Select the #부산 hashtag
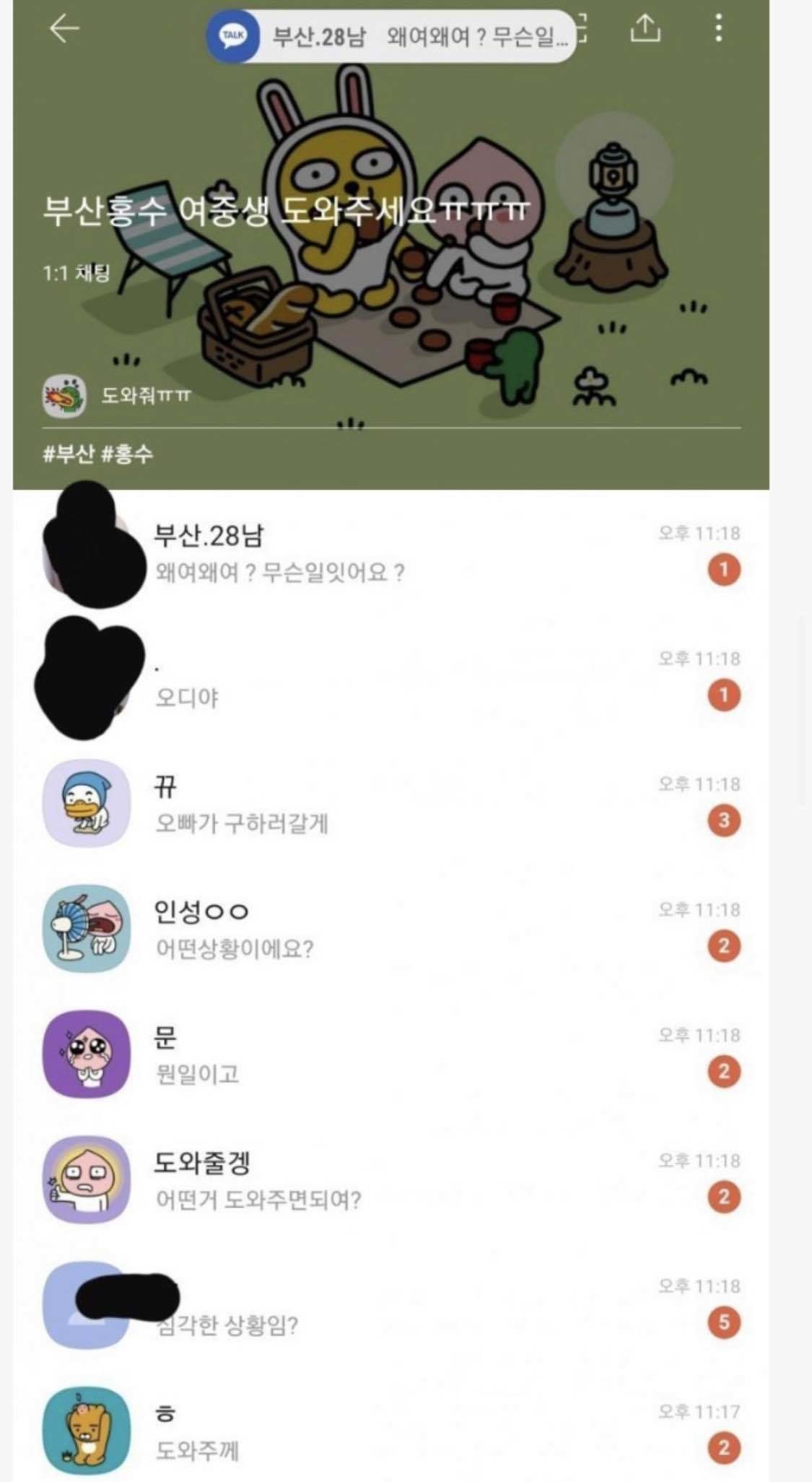This screenshot has width=812, height=1482. coord(69,454)
